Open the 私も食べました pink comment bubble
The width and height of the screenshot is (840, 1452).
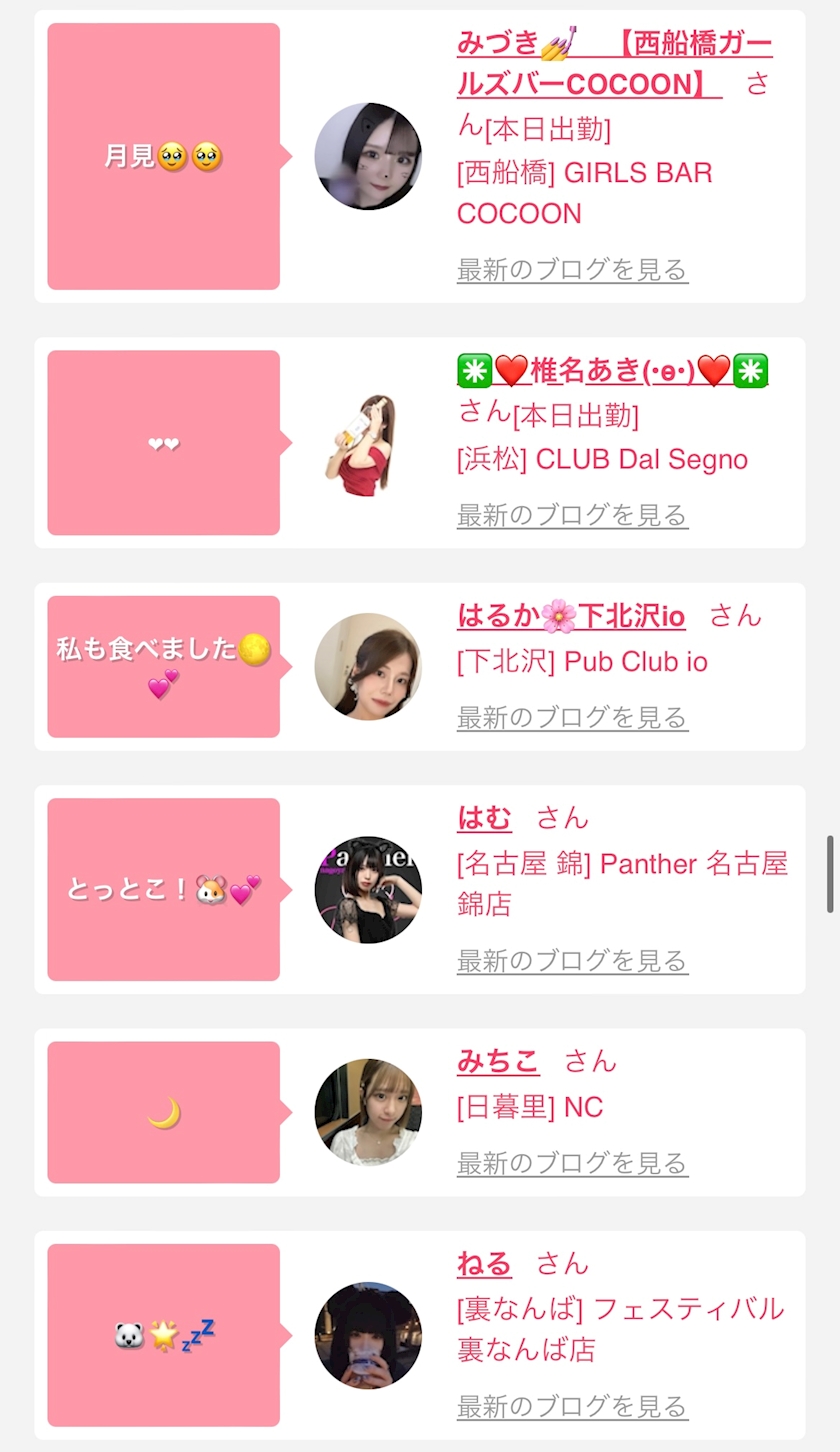click(x=163, y=667)
